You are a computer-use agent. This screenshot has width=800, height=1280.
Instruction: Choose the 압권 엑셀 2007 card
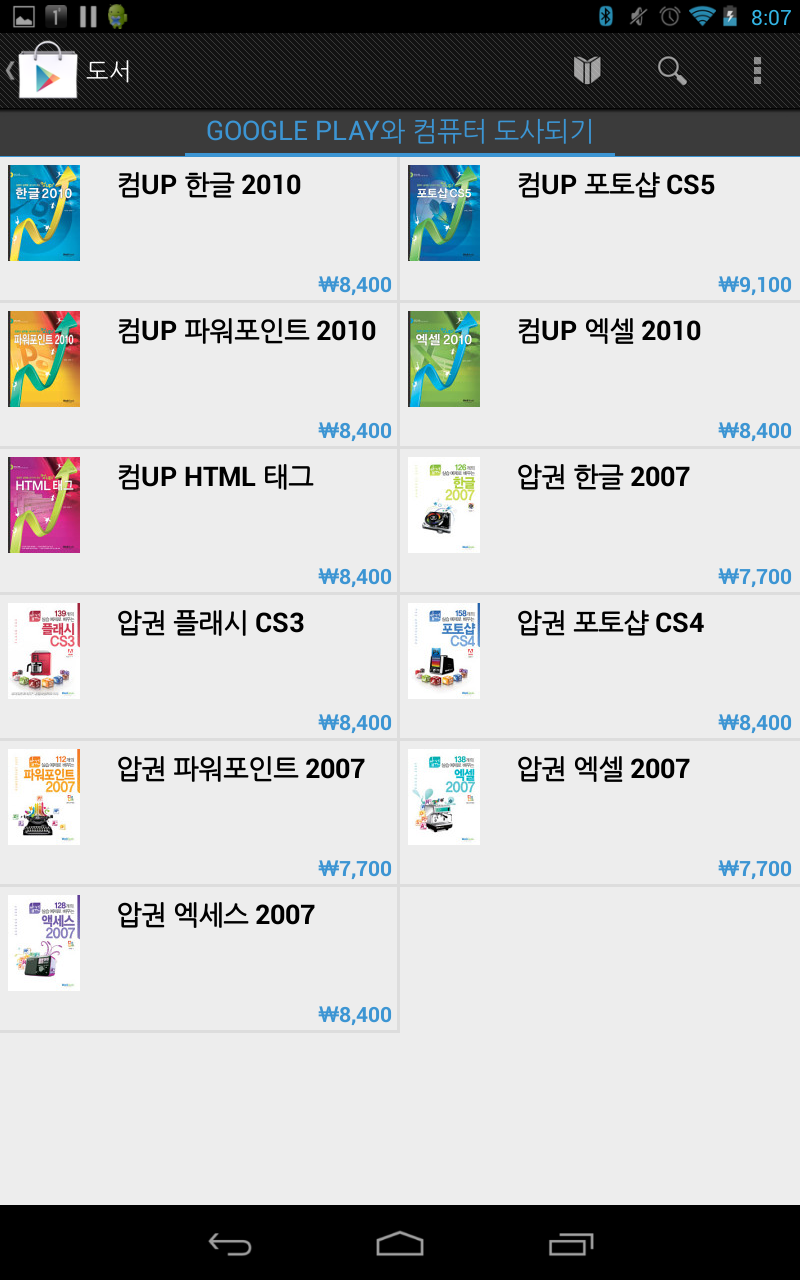(x=600, y=812)
